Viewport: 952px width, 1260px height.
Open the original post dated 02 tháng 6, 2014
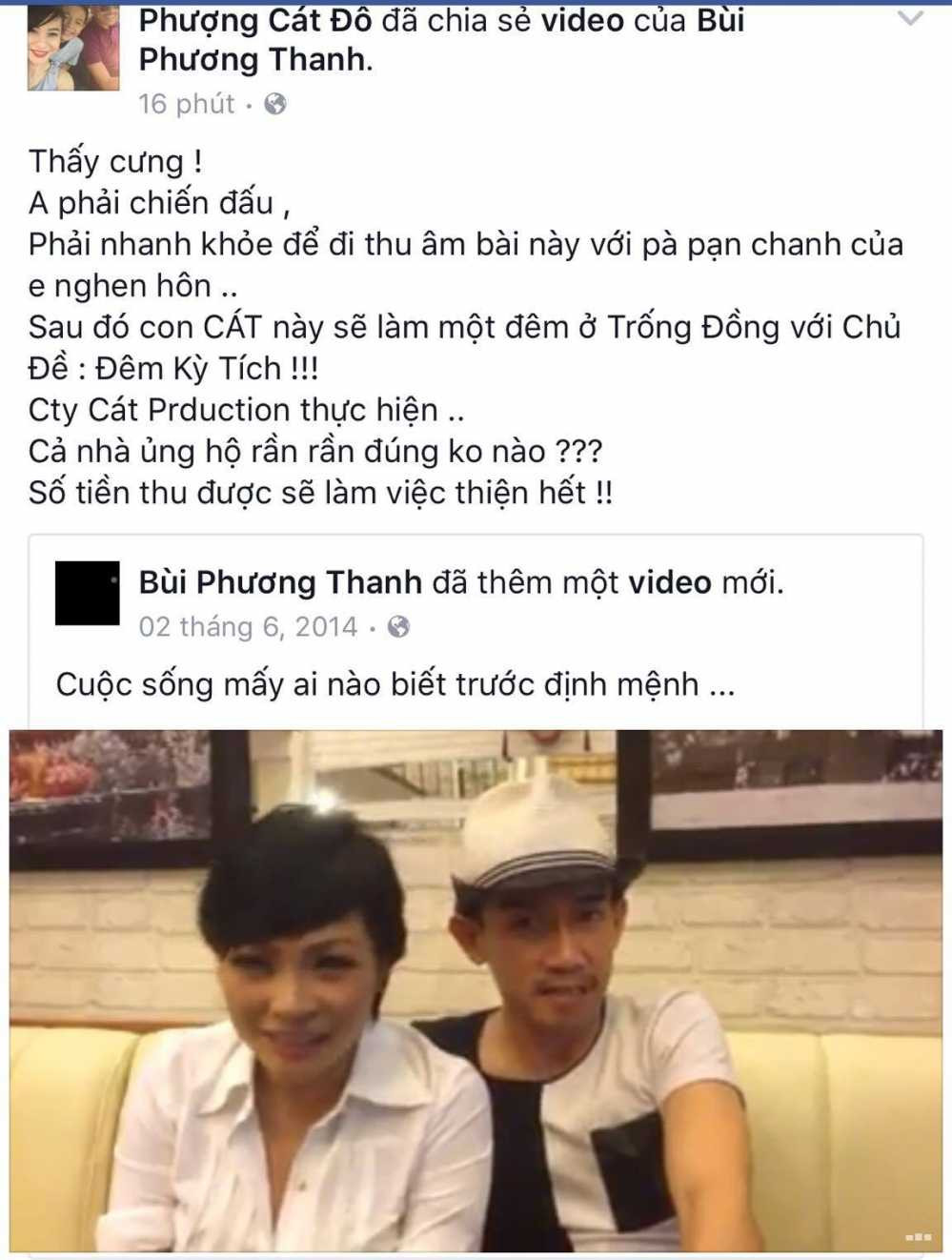(x=248, y=626)
